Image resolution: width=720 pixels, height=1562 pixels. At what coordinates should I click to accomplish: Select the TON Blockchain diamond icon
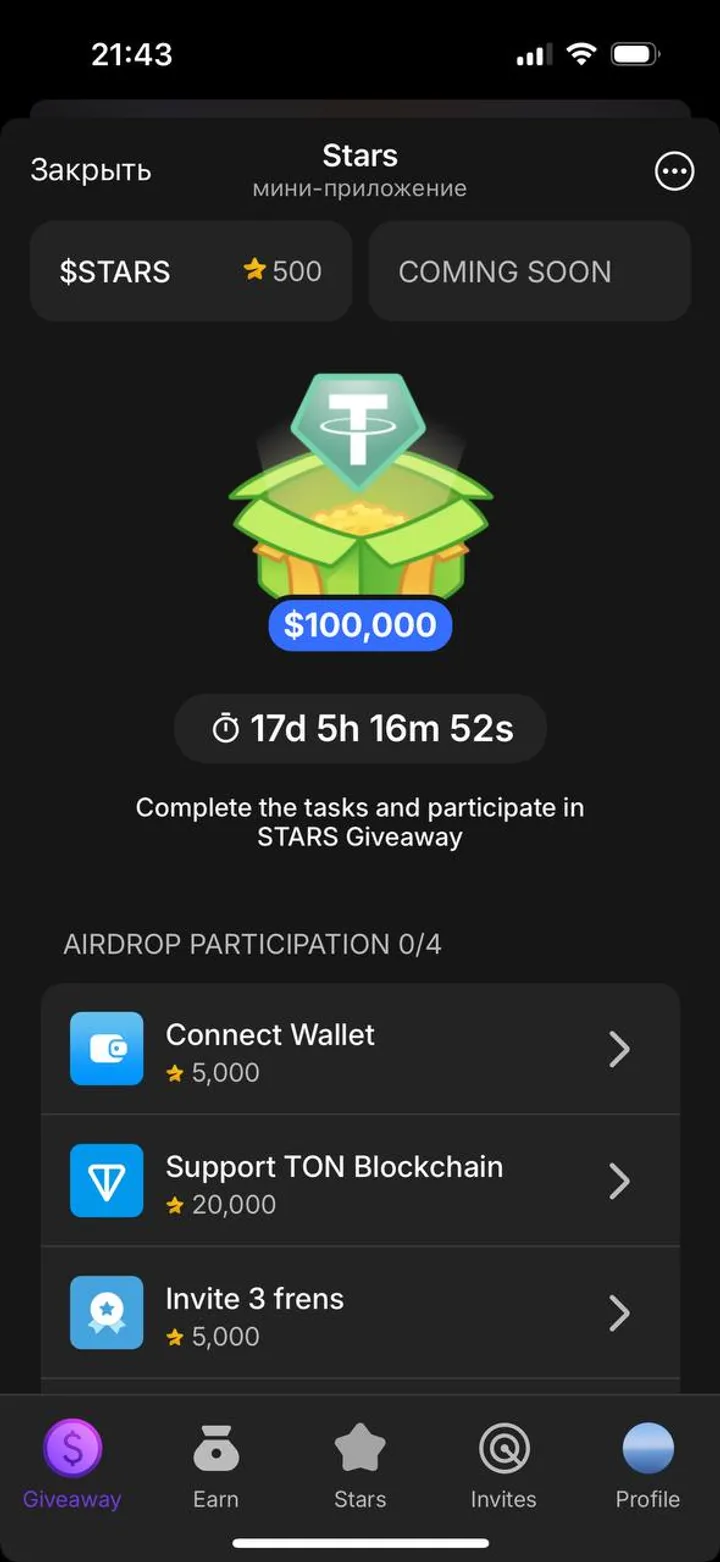pyautogui.click(x=106, y=1181)
